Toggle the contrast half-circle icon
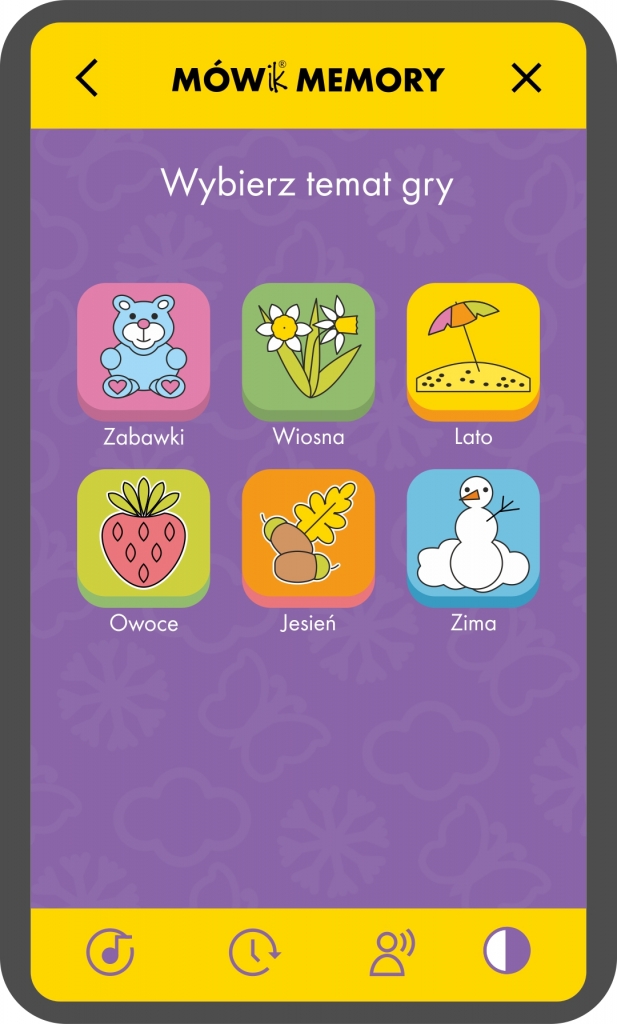 [x=507, y=951]
